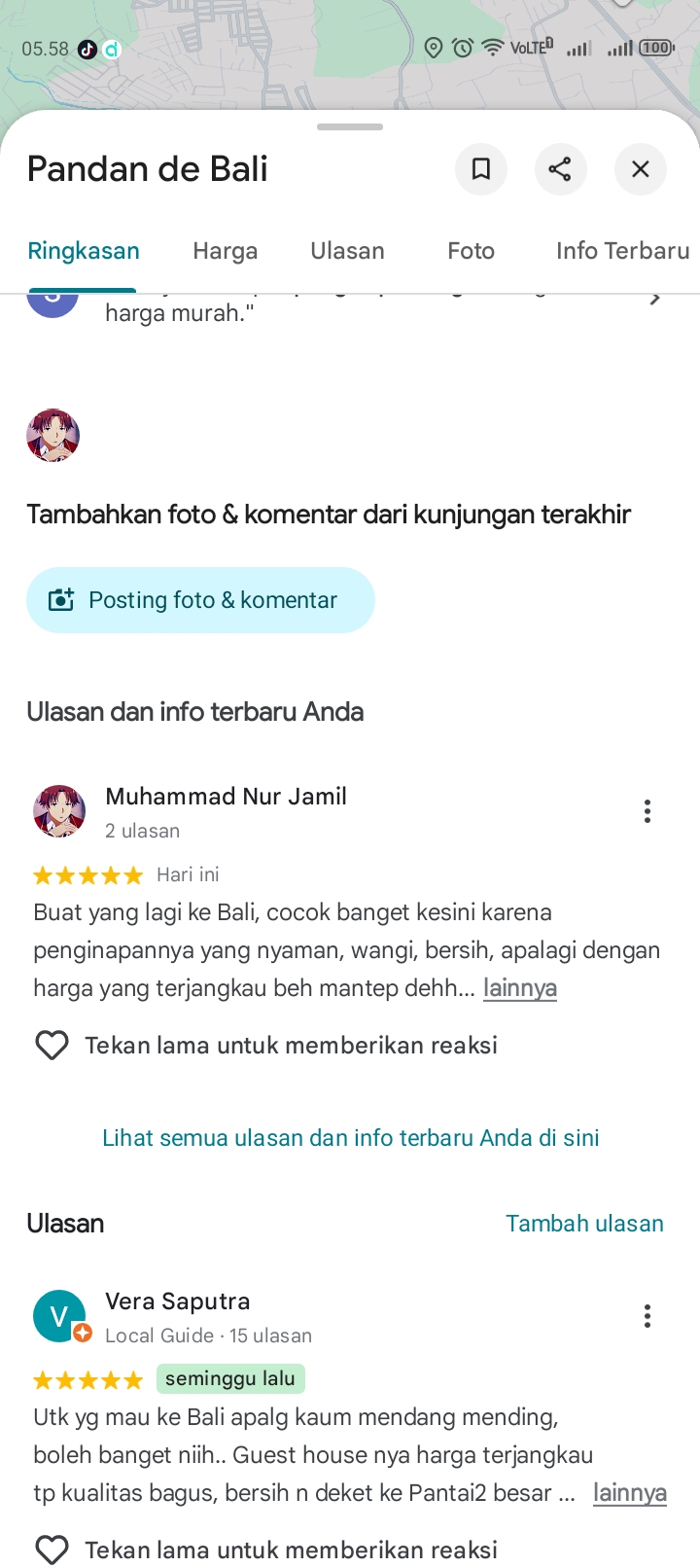Expand Muhammad Nur Jamil's review with lainnya
700x1568 pixels.
519,988
